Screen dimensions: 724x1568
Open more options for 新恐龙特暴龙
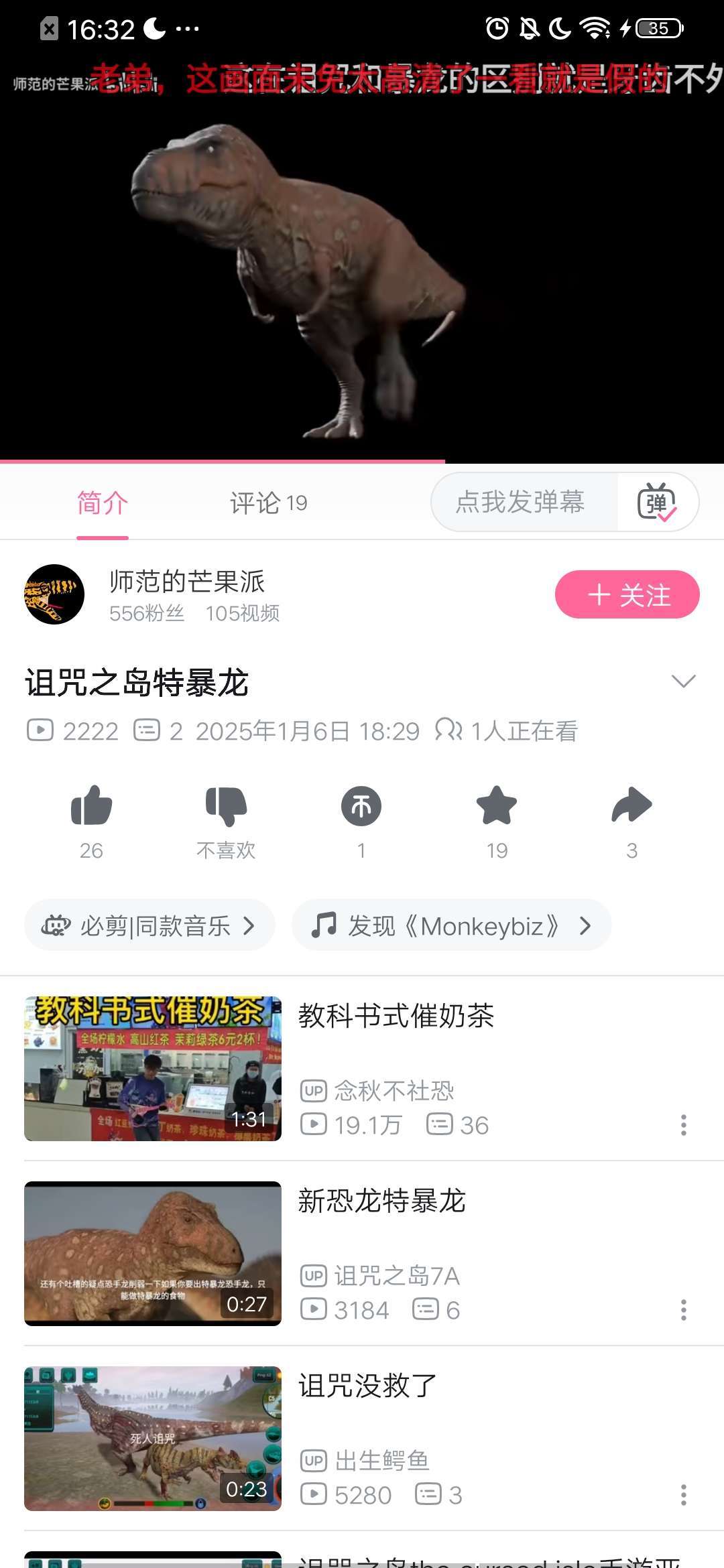[683, 1310]
